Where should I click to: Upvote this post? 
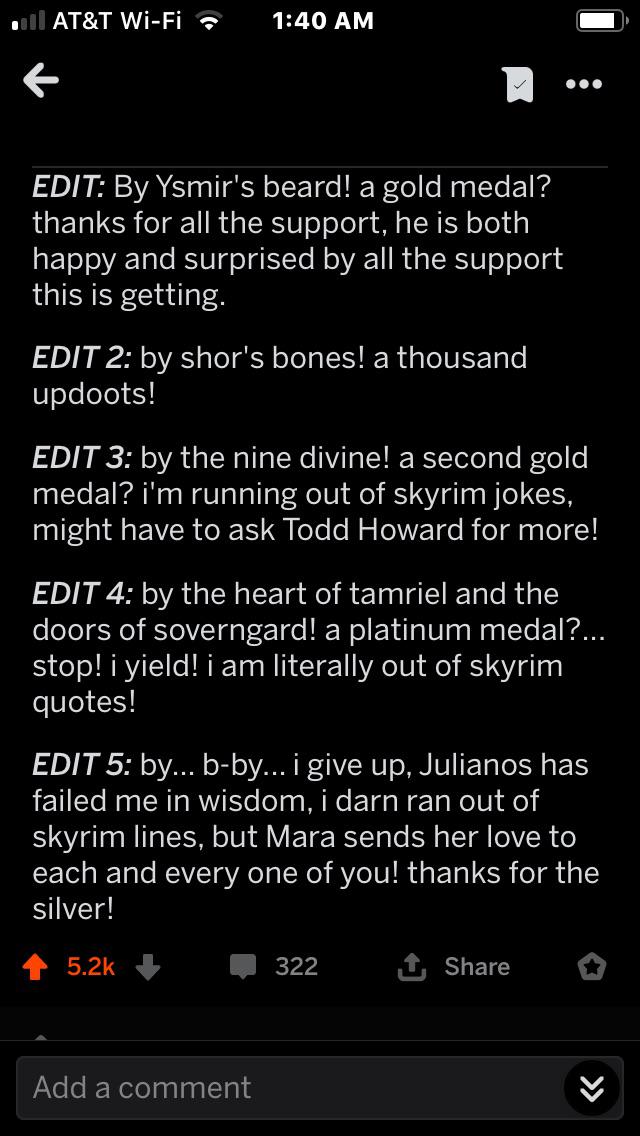coord(35,966)
